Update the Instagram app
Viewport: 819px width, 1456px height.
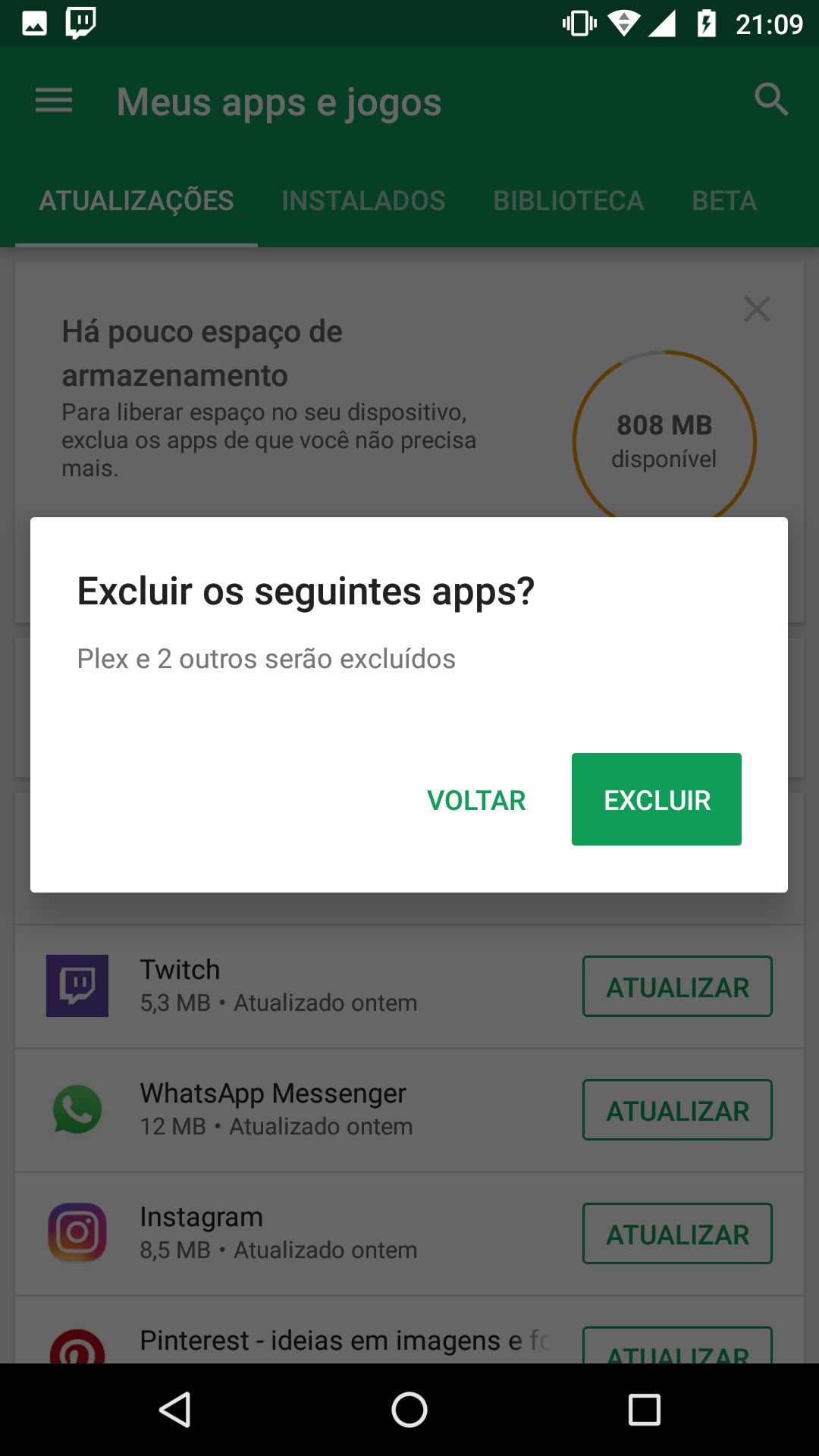pos(677,1234)
